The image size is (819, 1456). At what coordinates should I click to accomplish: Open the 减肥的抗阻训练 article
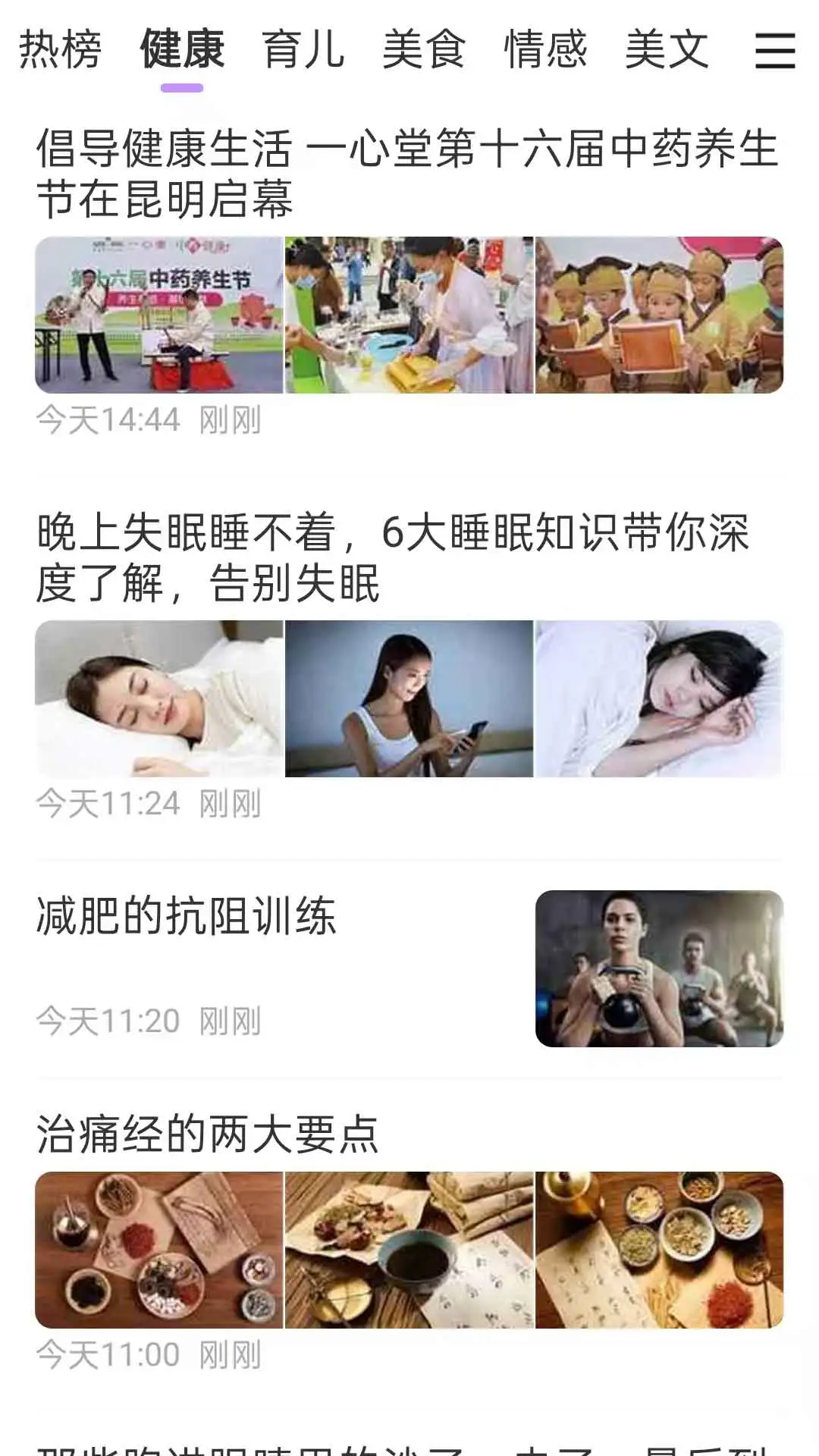(187, 916)
